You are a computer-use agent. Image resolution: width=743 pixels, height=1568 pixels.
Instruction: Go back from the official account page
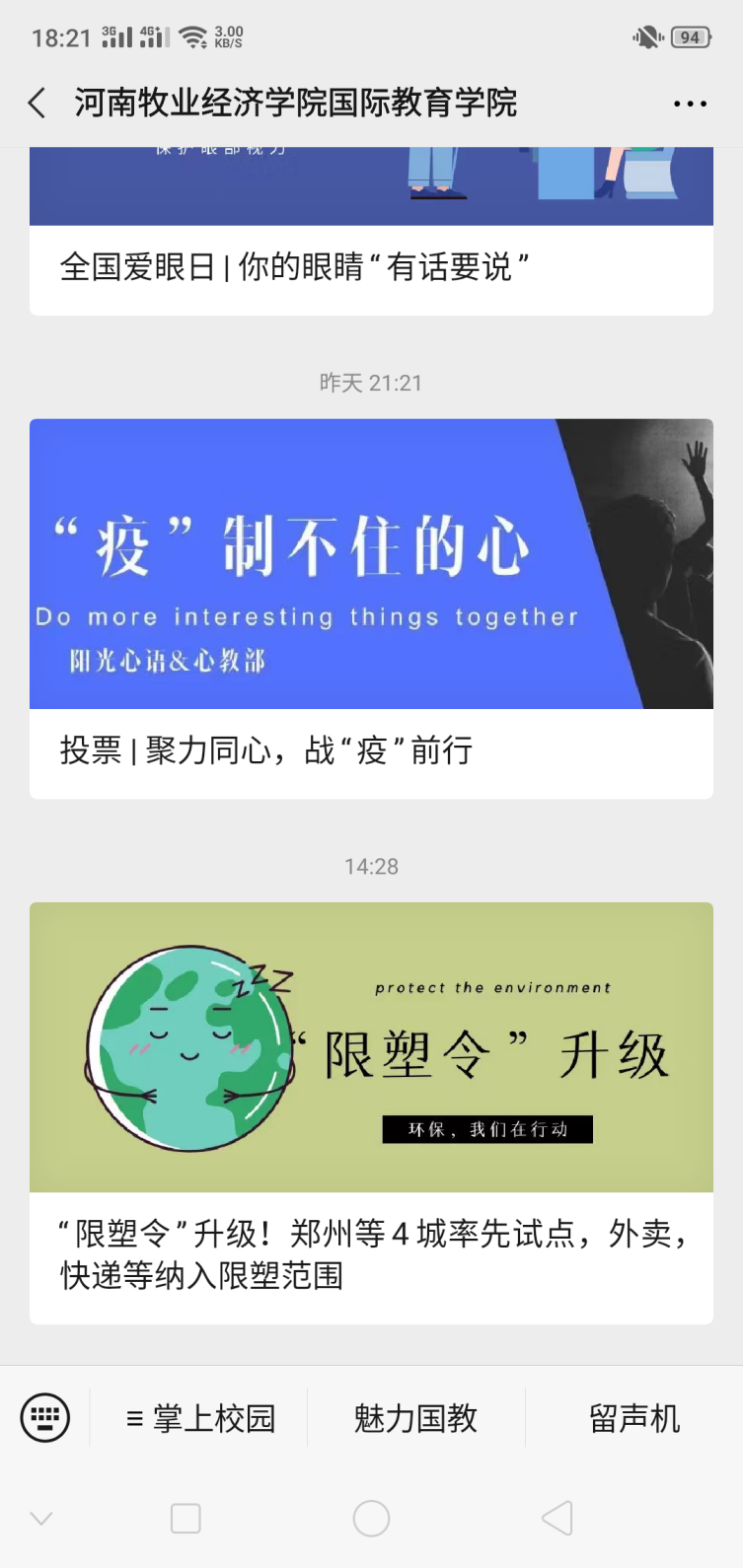pos(37,104)
